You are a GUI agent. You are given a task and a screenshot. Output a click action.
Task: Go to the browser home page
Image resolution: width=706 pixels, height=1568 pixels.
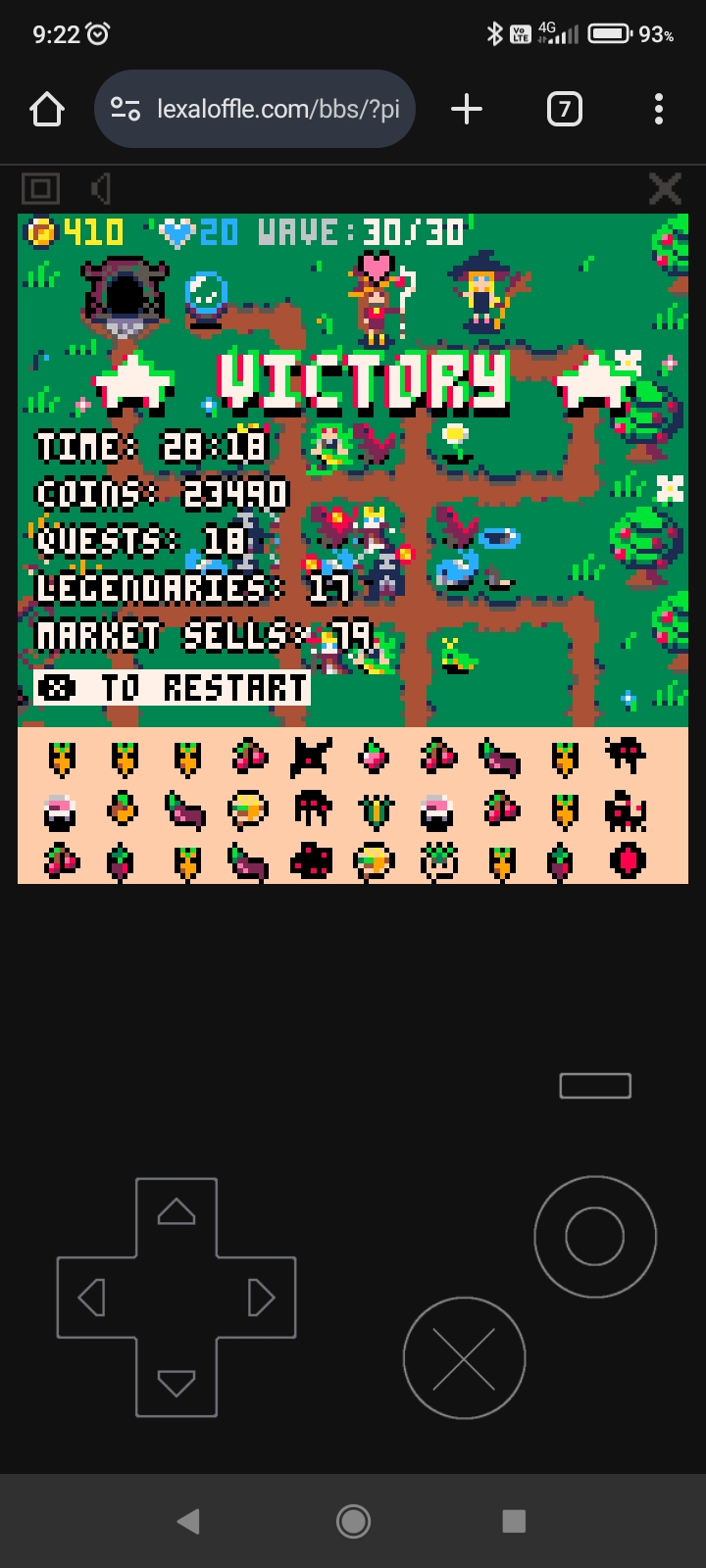[x=47, y=109]
